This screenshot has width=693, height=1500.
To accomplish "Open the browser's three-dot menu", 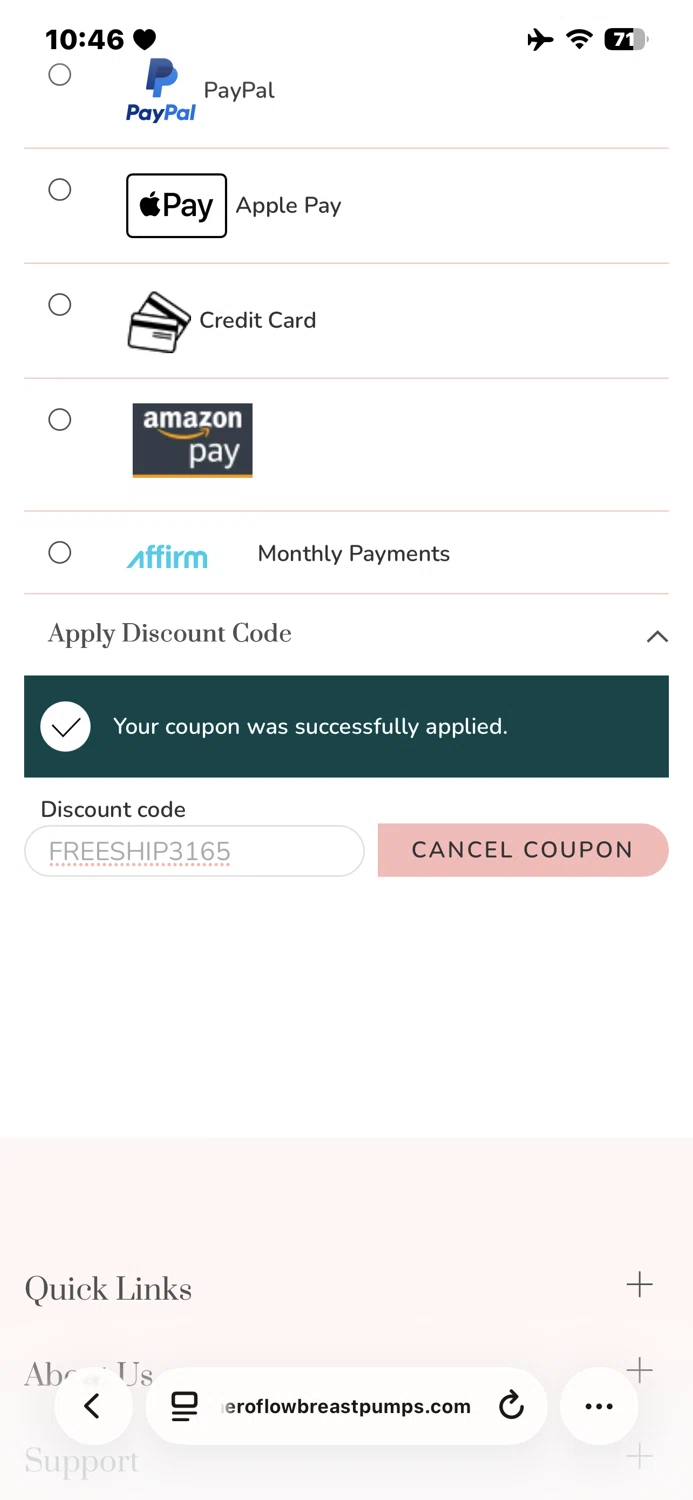I will [599, 1406].
